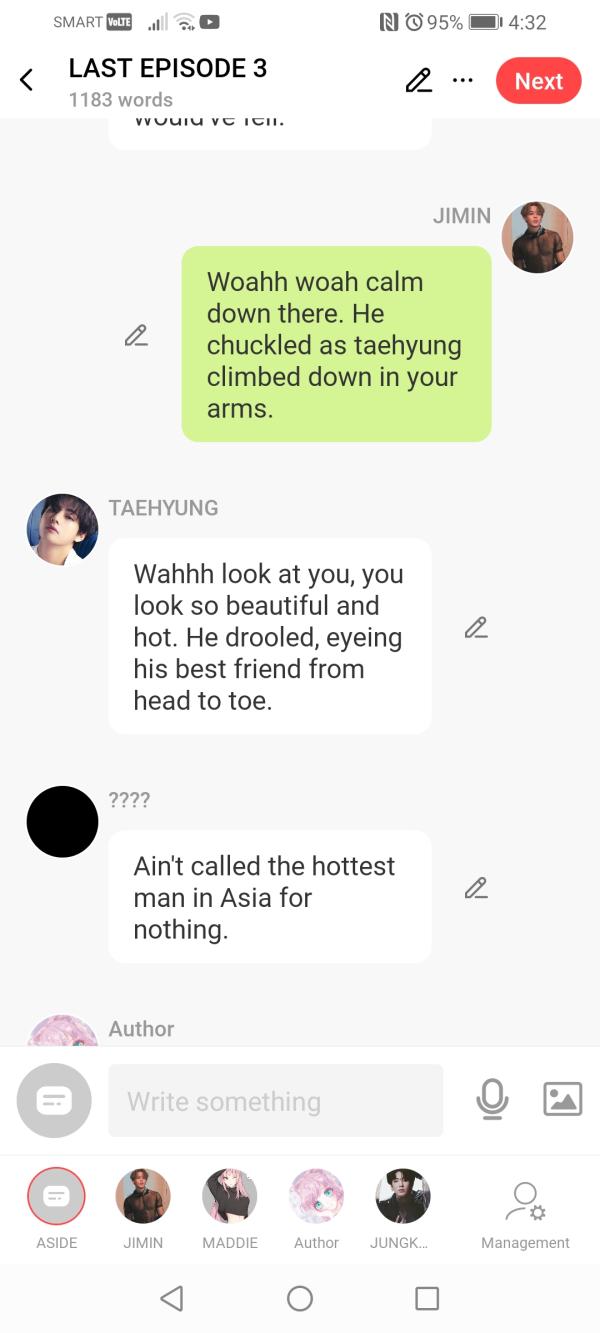Screen dimensions: 600x1333
Task: Tap the system home button
Action: [300, 1298]
